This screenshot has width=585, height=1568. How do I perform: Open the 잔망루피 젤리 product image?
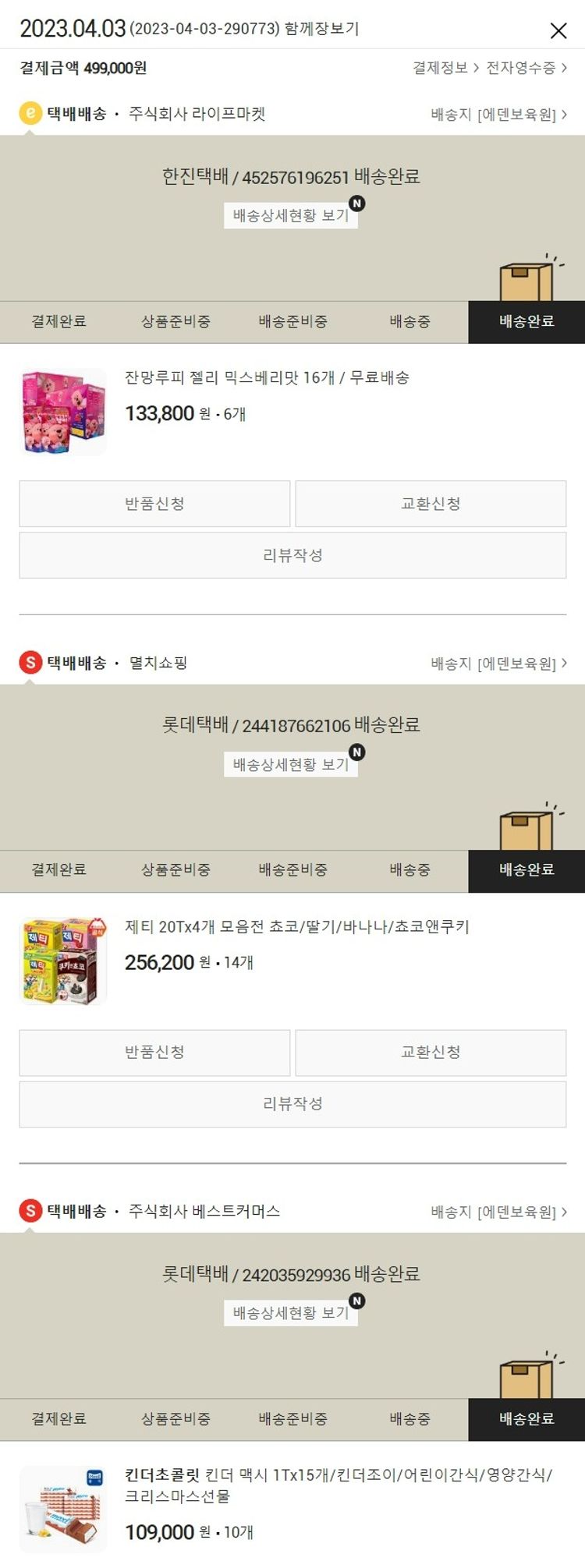(63, 412)
